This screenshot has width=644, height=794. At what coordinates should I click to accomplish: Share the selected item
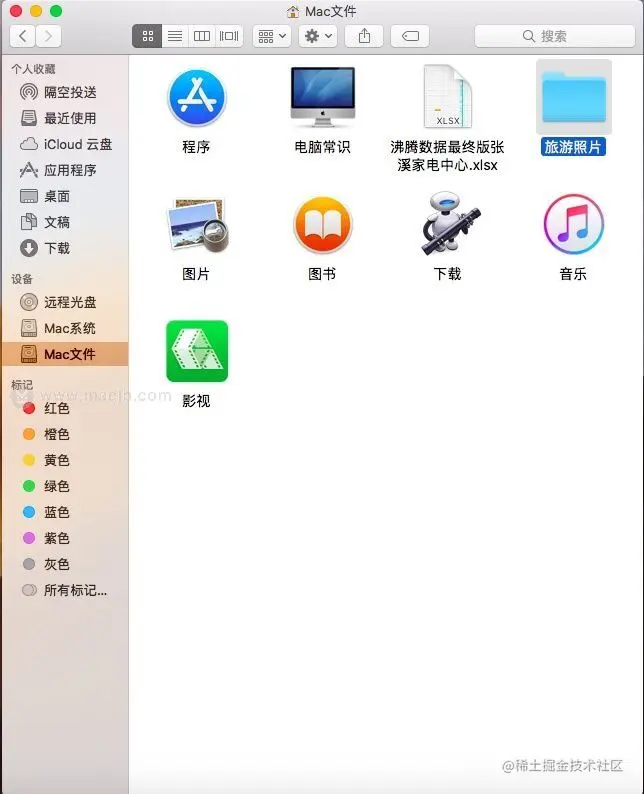tap(364, 36)
